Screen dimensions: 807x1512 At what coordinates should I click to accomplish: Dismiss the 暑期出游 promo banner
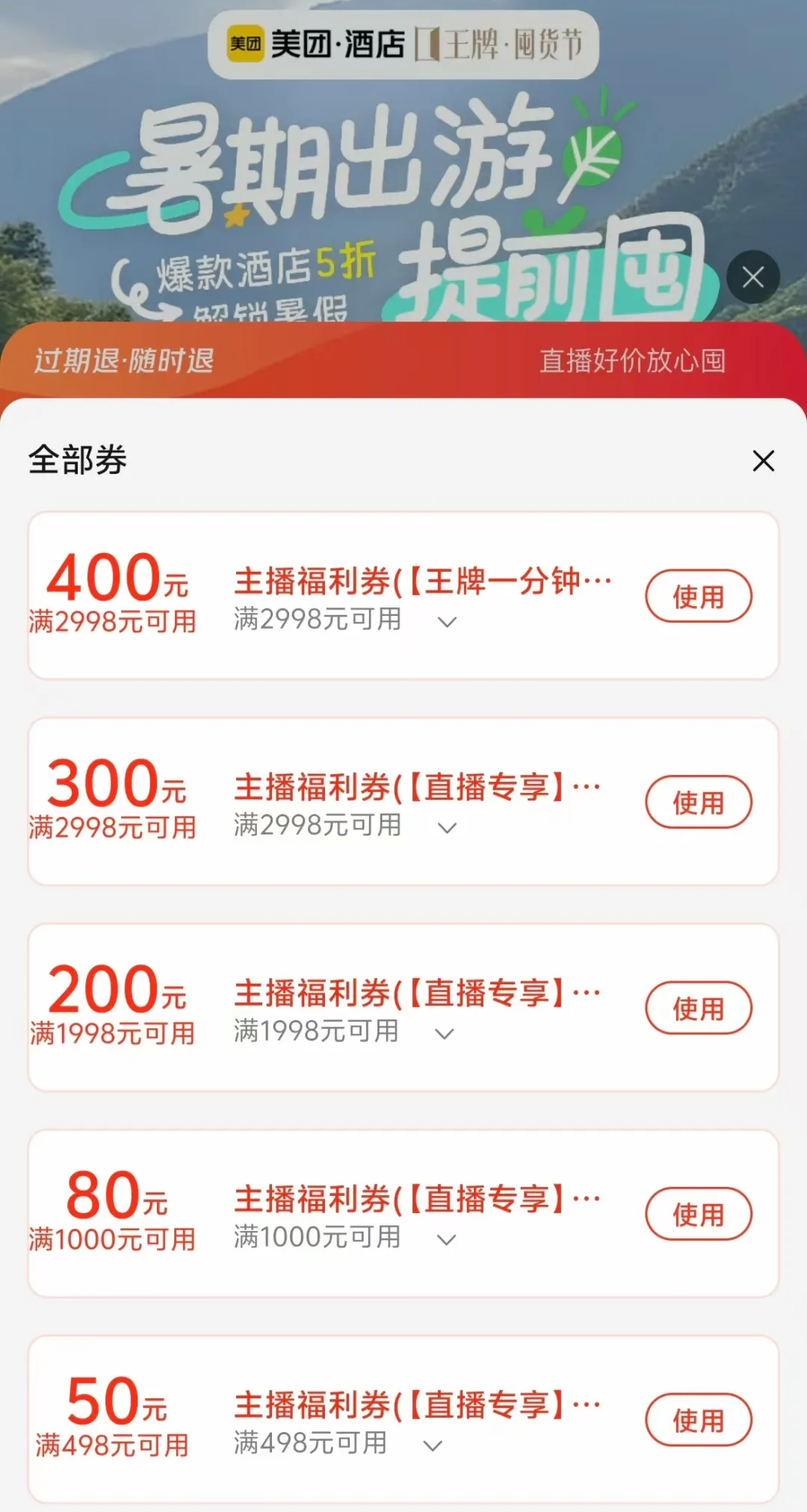752,277
